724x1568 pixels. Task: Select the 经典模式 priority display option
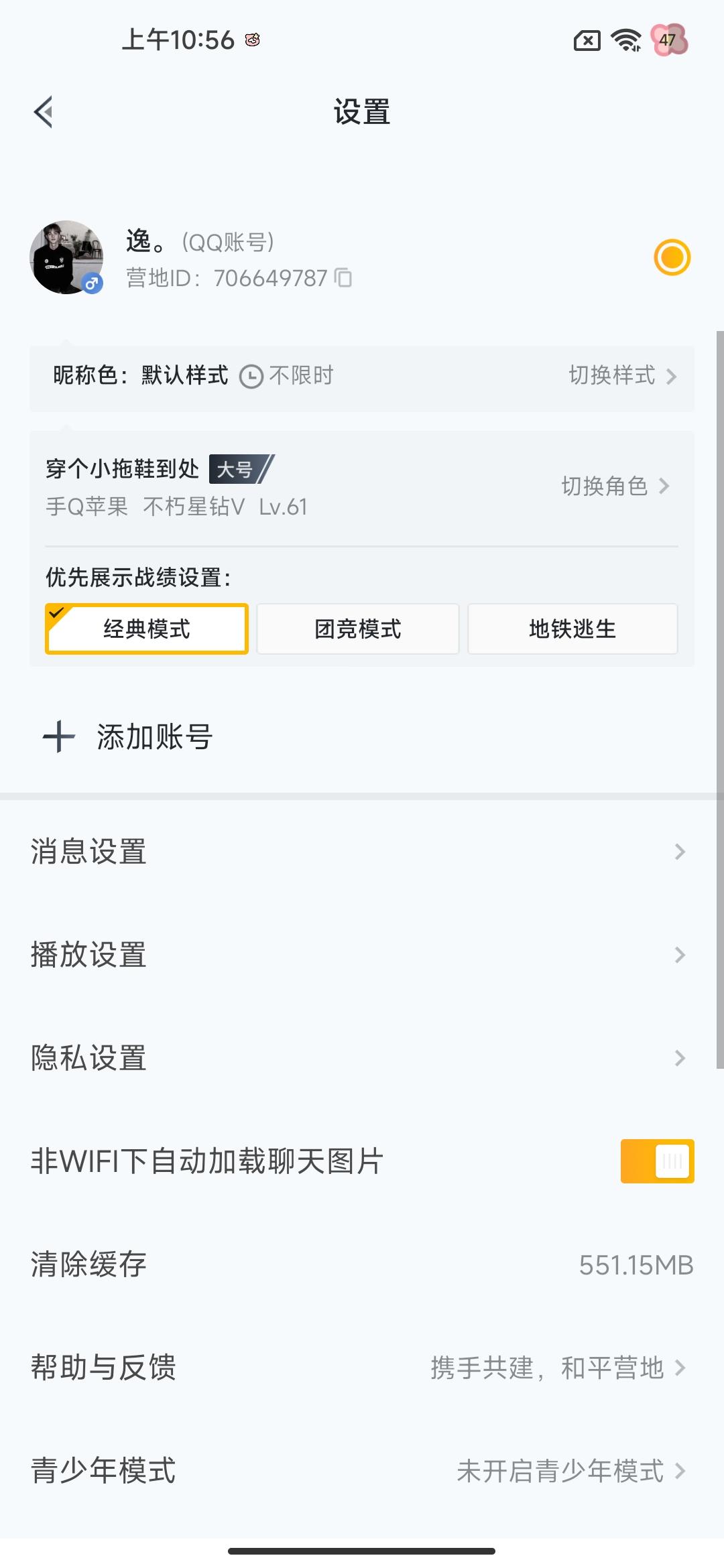click(147, 629)
